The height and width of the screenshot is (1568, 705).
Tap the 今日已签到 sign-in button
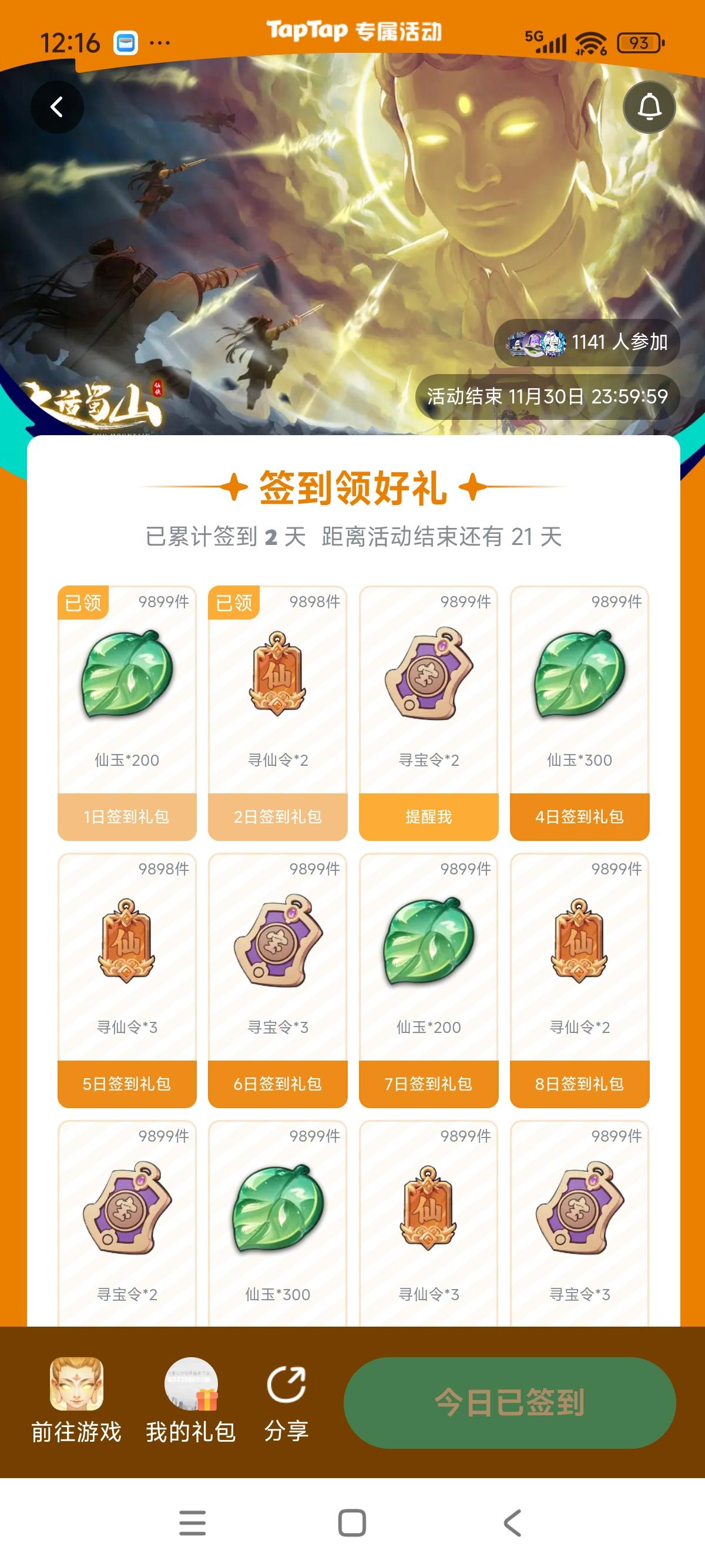point(511,1403)
